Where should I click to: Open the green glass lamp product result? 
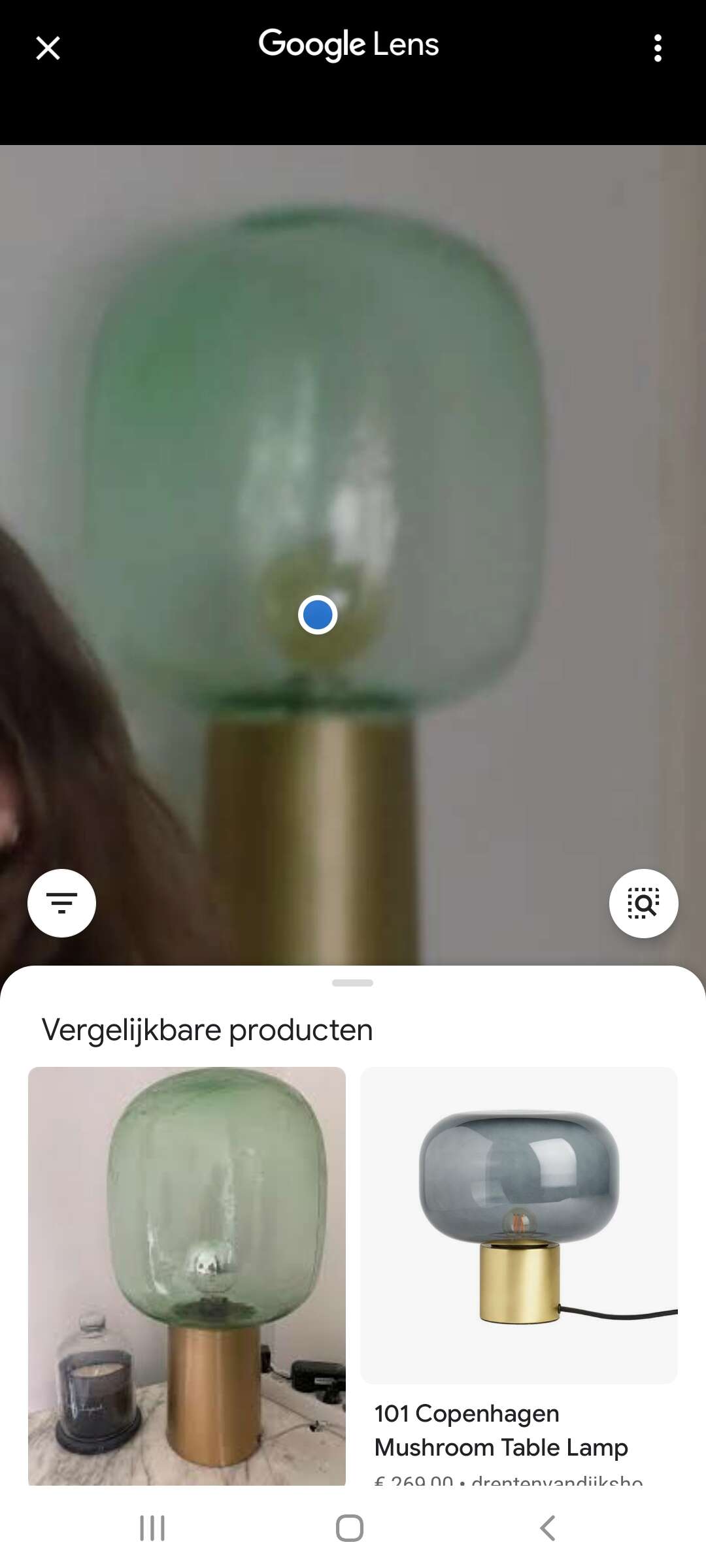click(187, 1275)
